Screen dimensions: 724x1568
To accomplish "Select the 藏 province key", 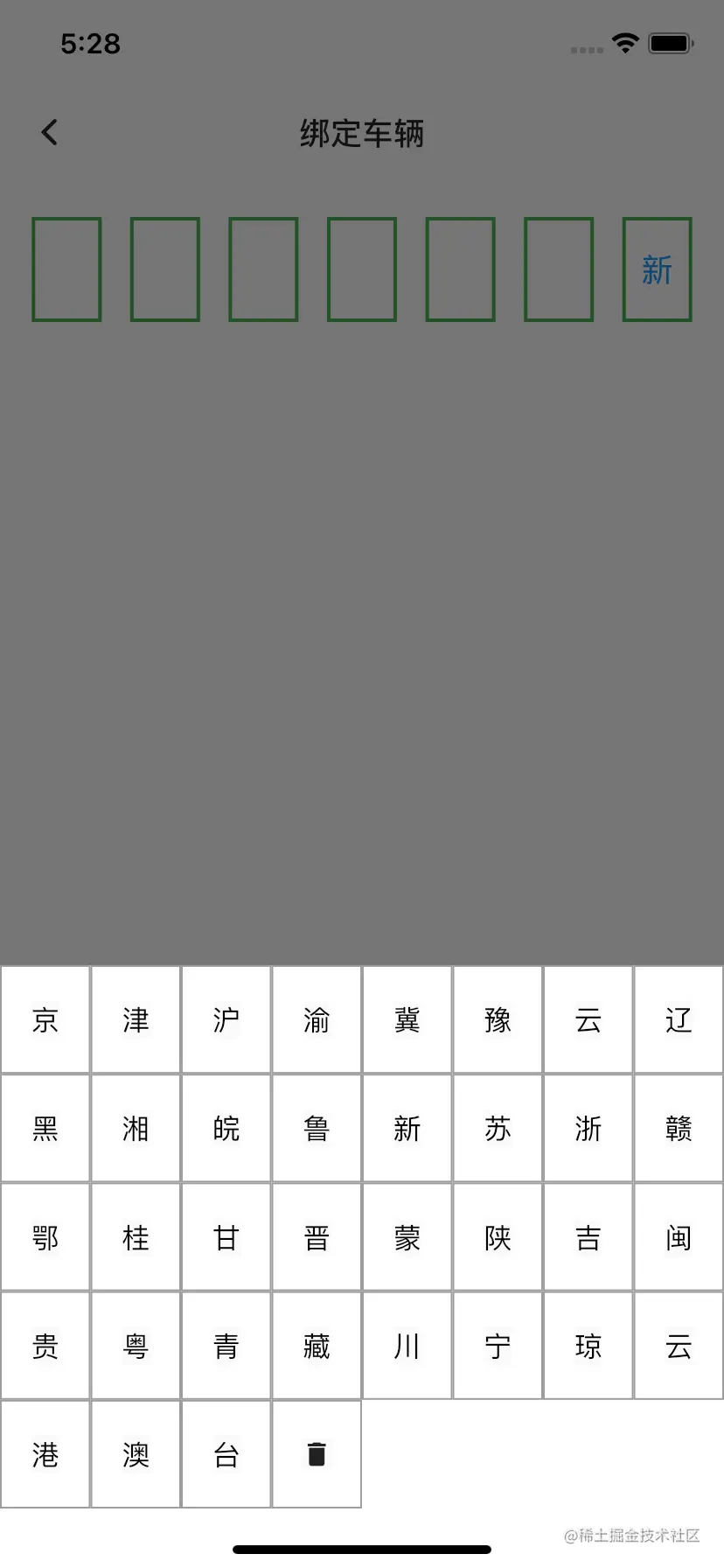I will (317, 1346).
